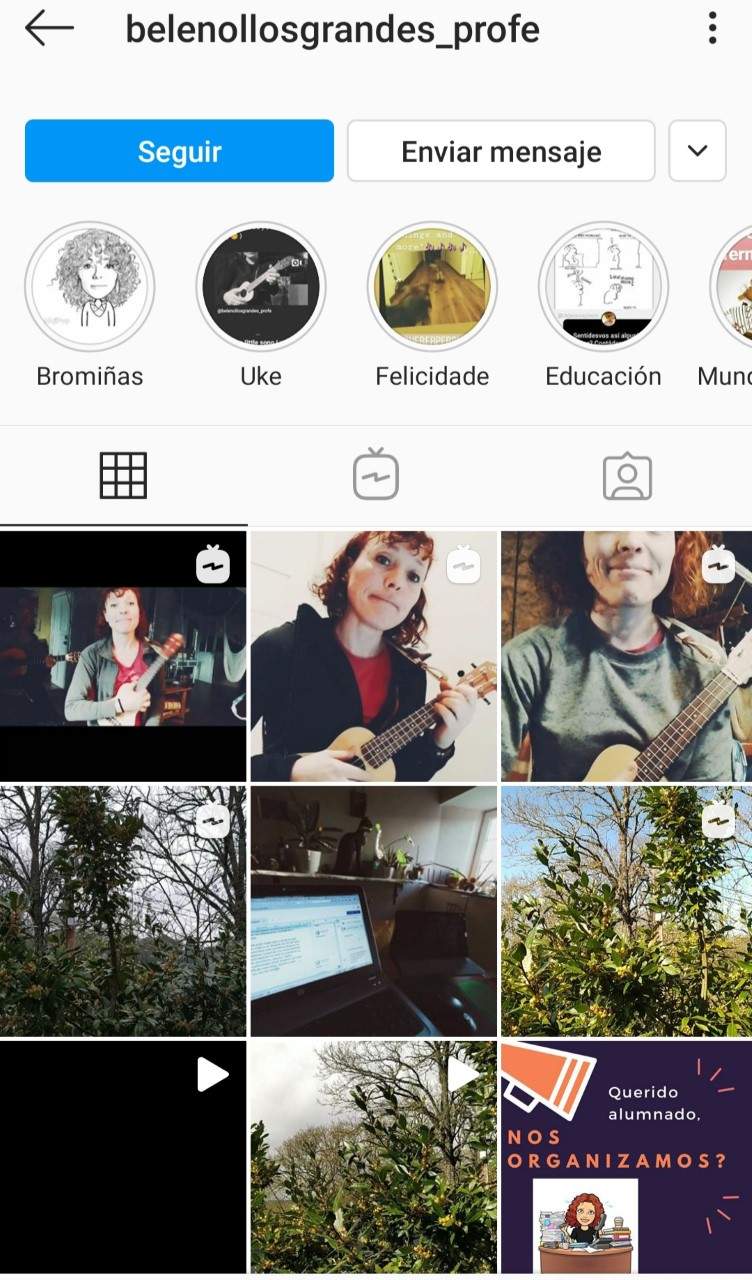Viewport: 752px width, 1280px height.
Task: Open ukulele video with woman in gray sweater
Action: point(626,656)
